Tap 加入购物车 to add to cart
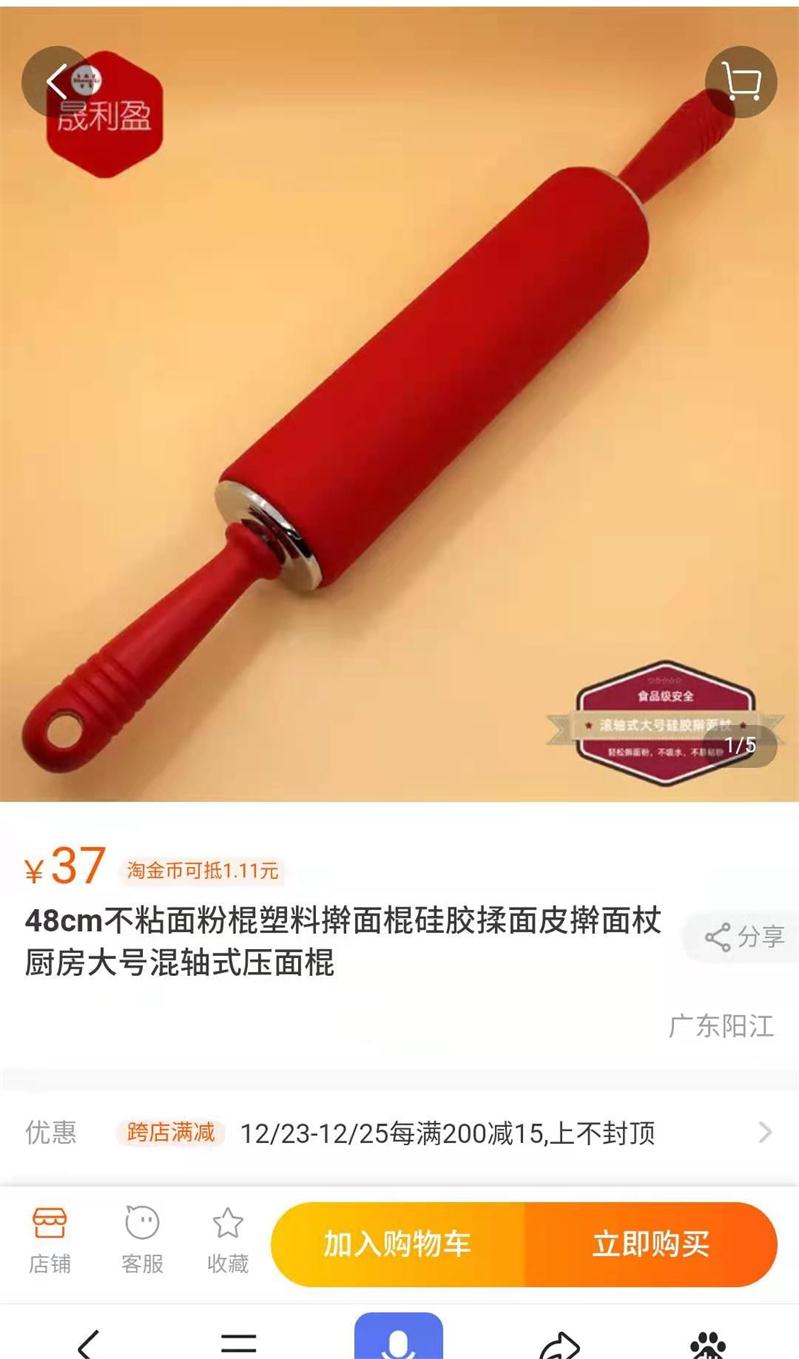Image resolution: width=799 pixels, height=1359 pixels. tap(397, 1244)
